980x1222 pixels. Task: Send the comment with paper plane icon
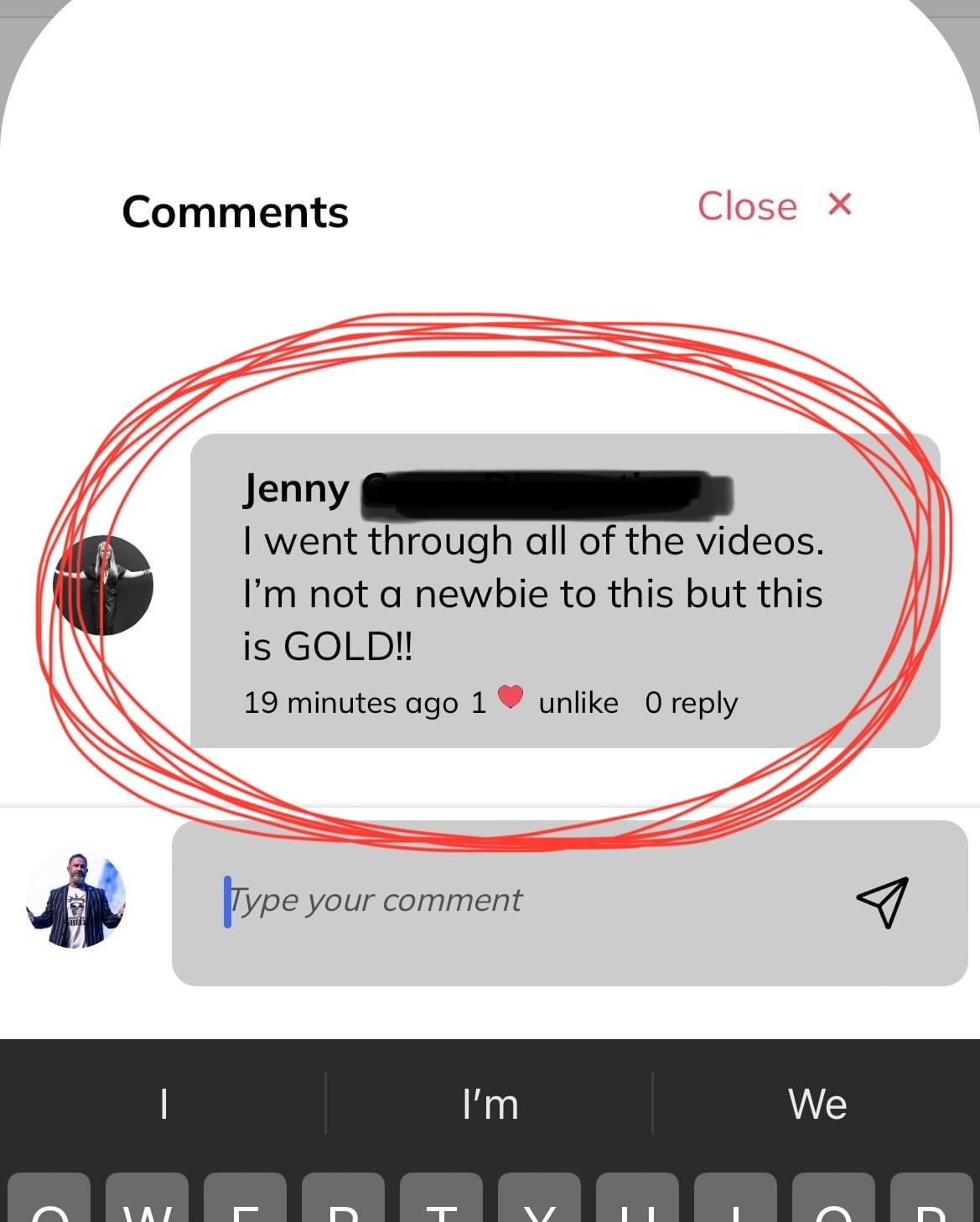(883, 902)
